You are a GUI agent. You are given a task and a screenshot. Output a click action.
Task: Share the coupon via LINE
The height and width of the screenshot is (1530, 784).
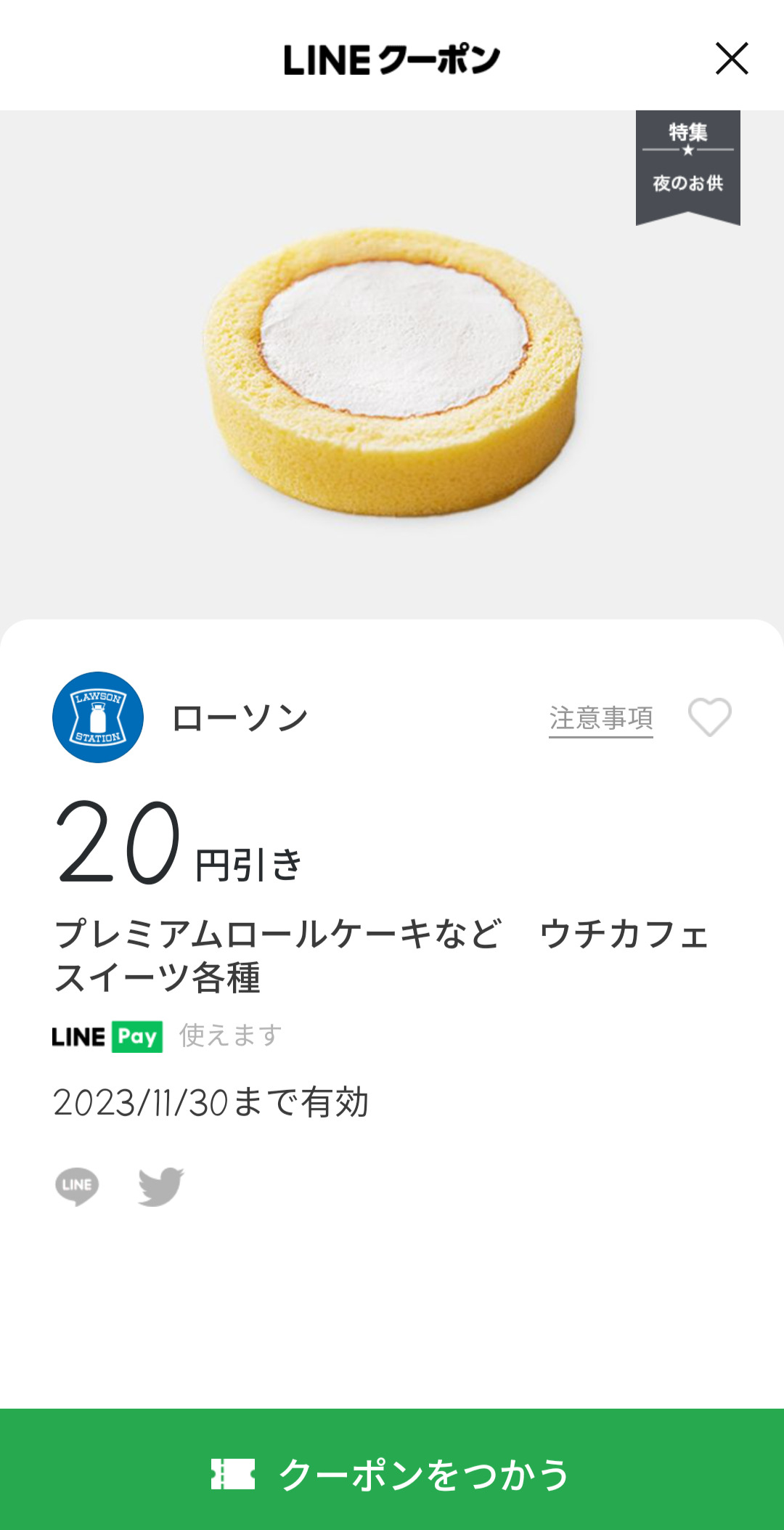pos(77,1187)
